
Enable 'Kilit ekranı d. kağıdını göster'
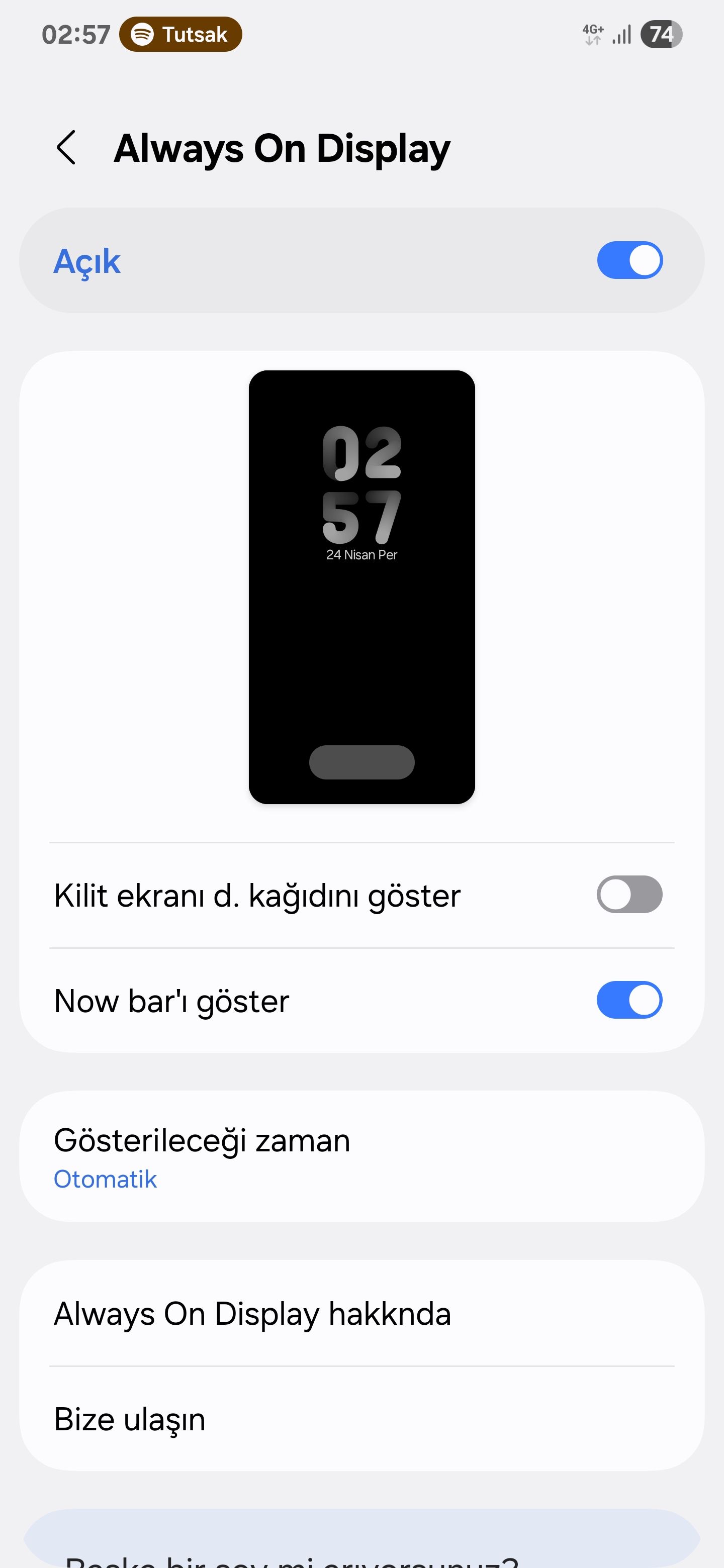click(629, 894)
